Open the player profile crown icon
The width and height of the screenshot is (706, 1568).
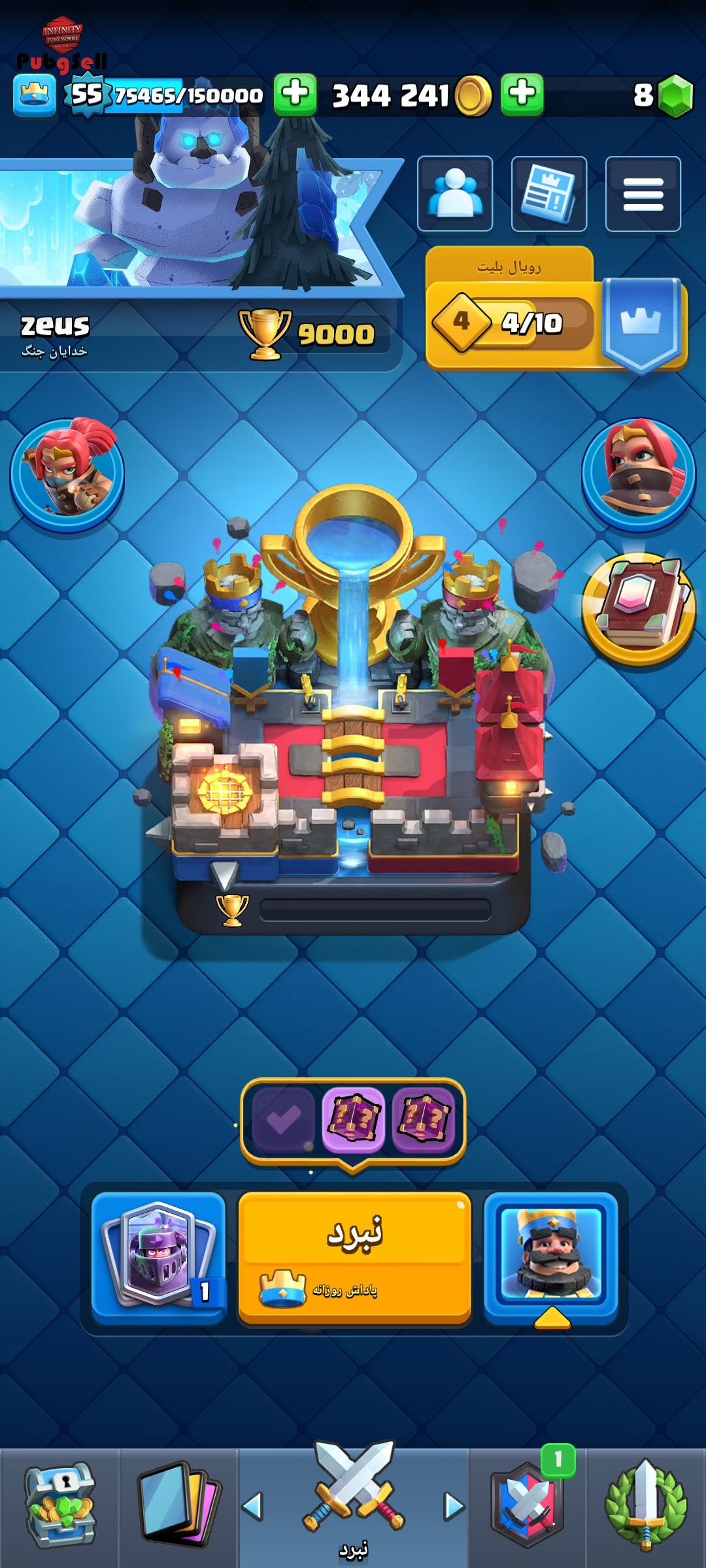34,95
